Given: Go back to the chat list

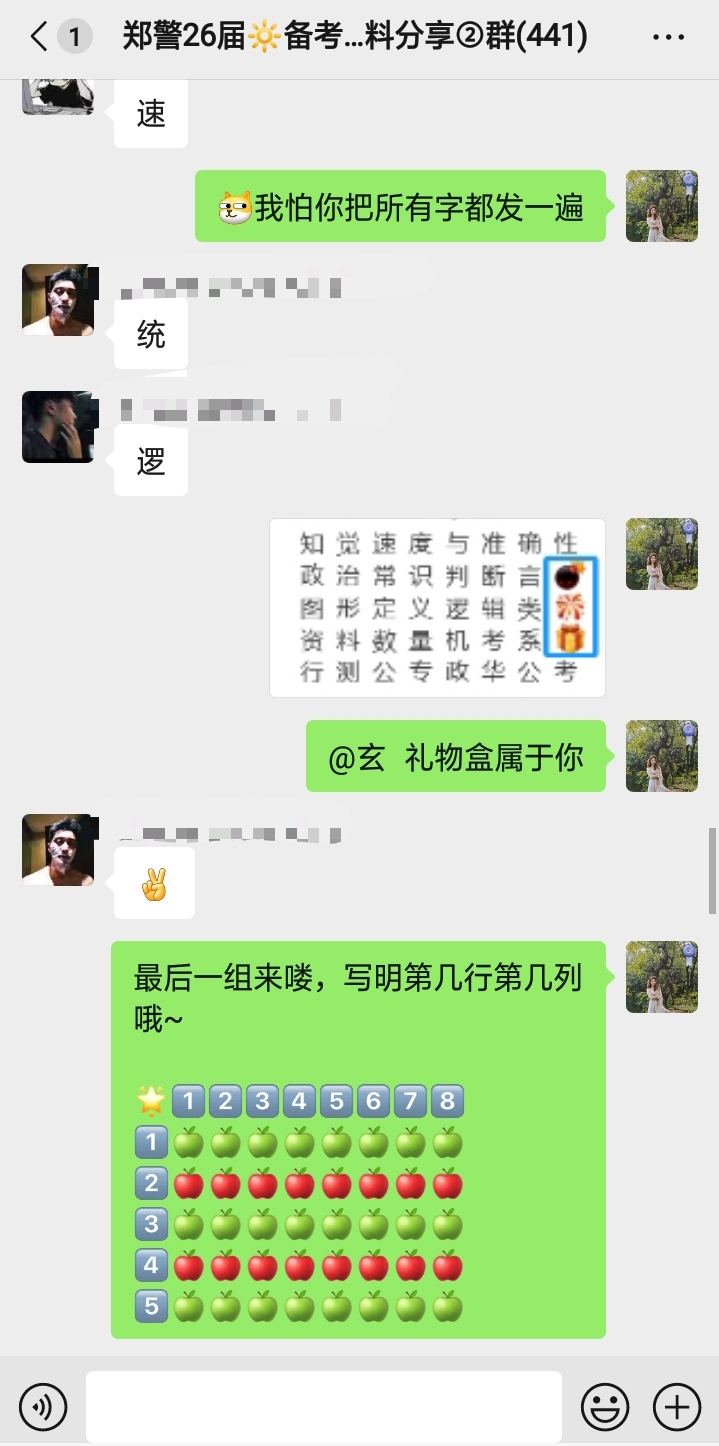Looking at the screenshot, I should coord(40,38).
